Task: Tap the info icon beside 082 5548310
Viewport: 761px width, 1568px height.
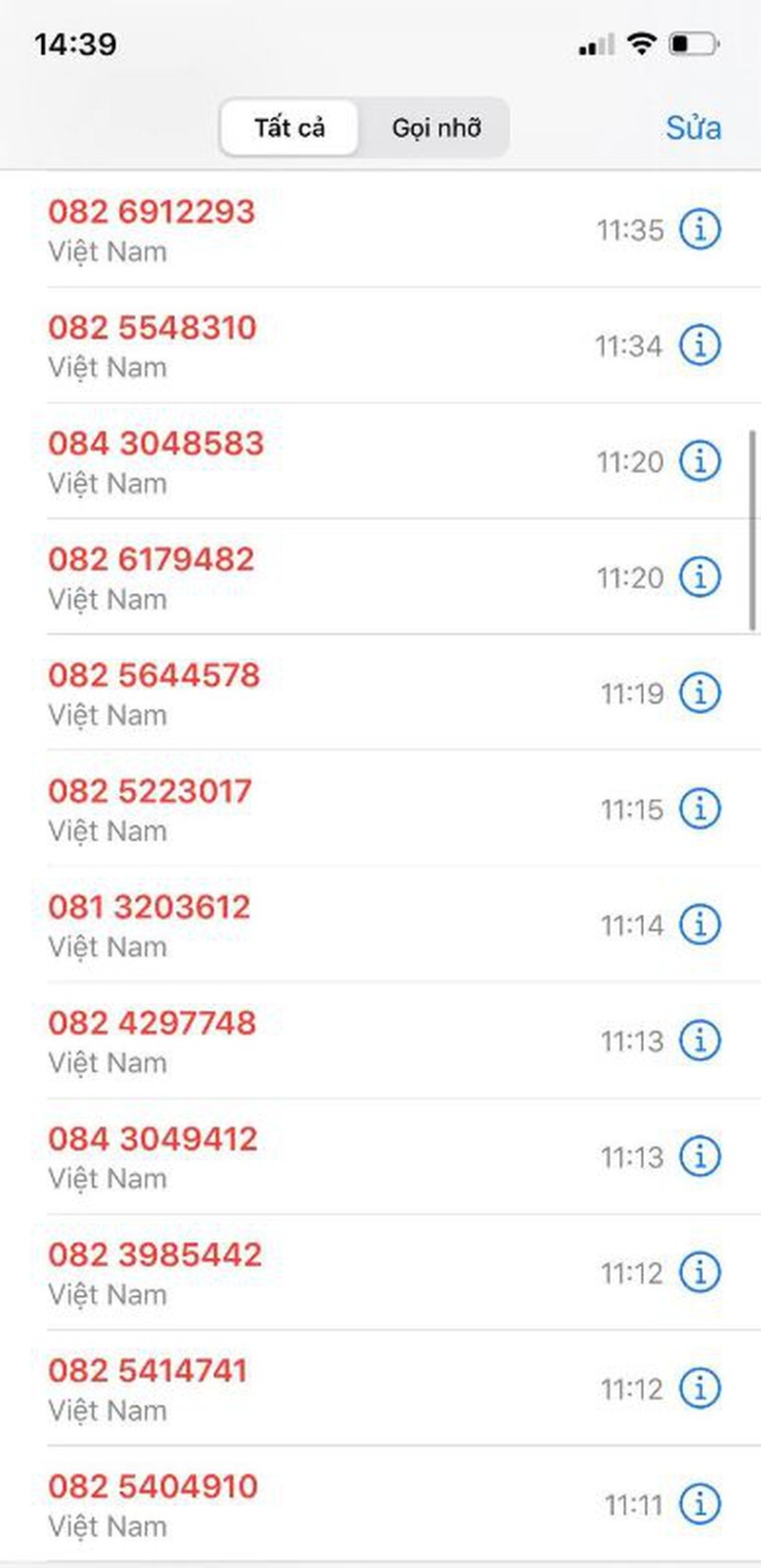Action: 700,346
